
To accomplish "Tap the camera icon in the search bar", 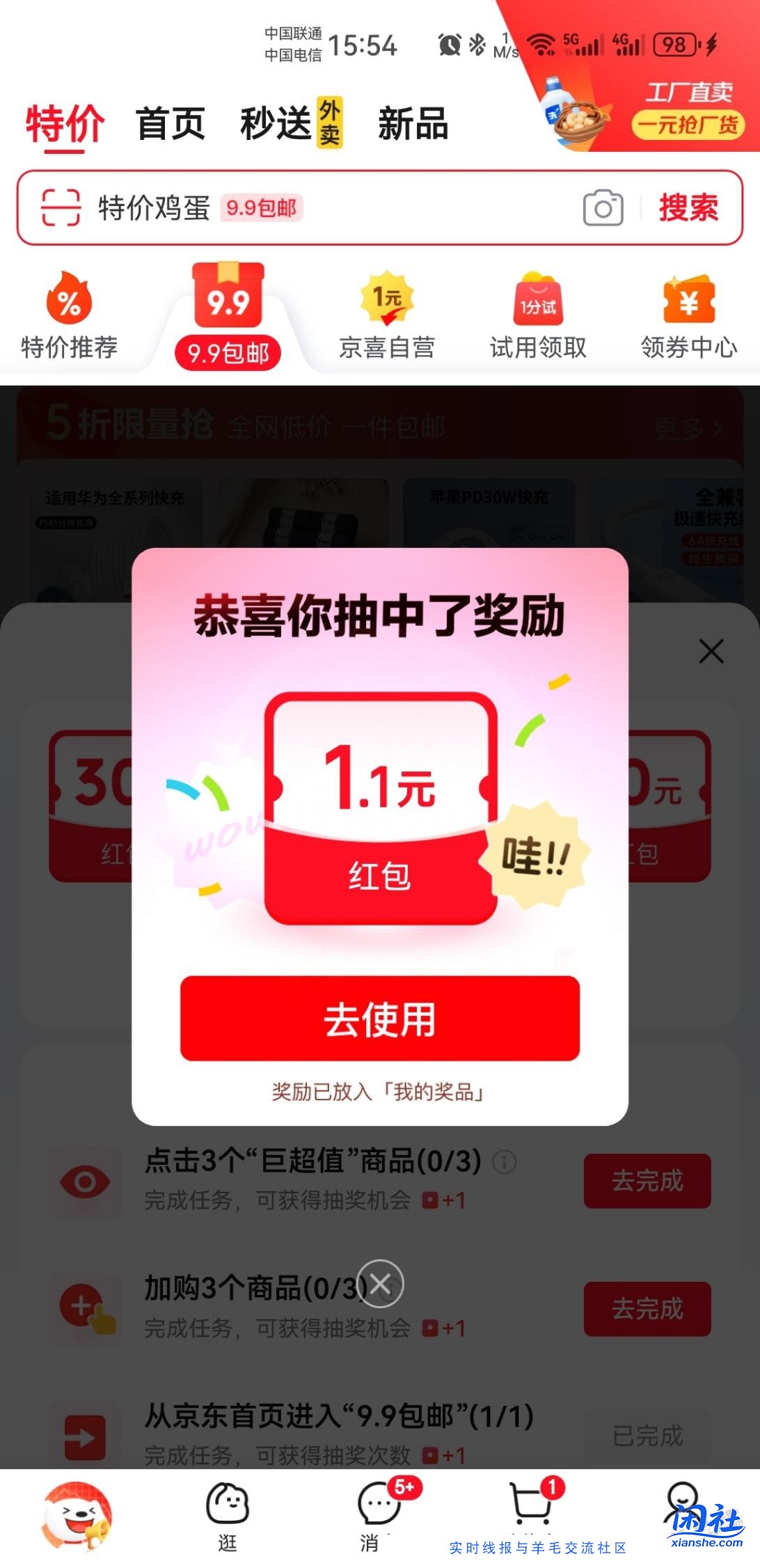I will click(603, 207).
